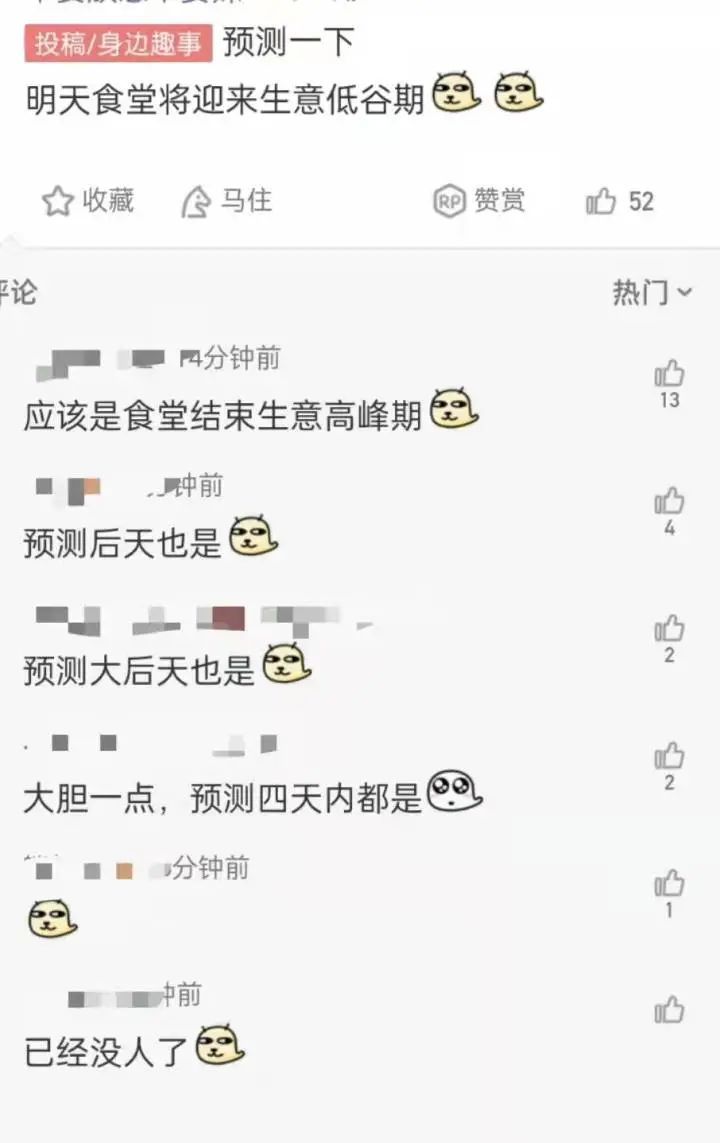This screenshot has height=1143, width=720.
Task: Like the emoji-only comment
Action: coord(669,884)
